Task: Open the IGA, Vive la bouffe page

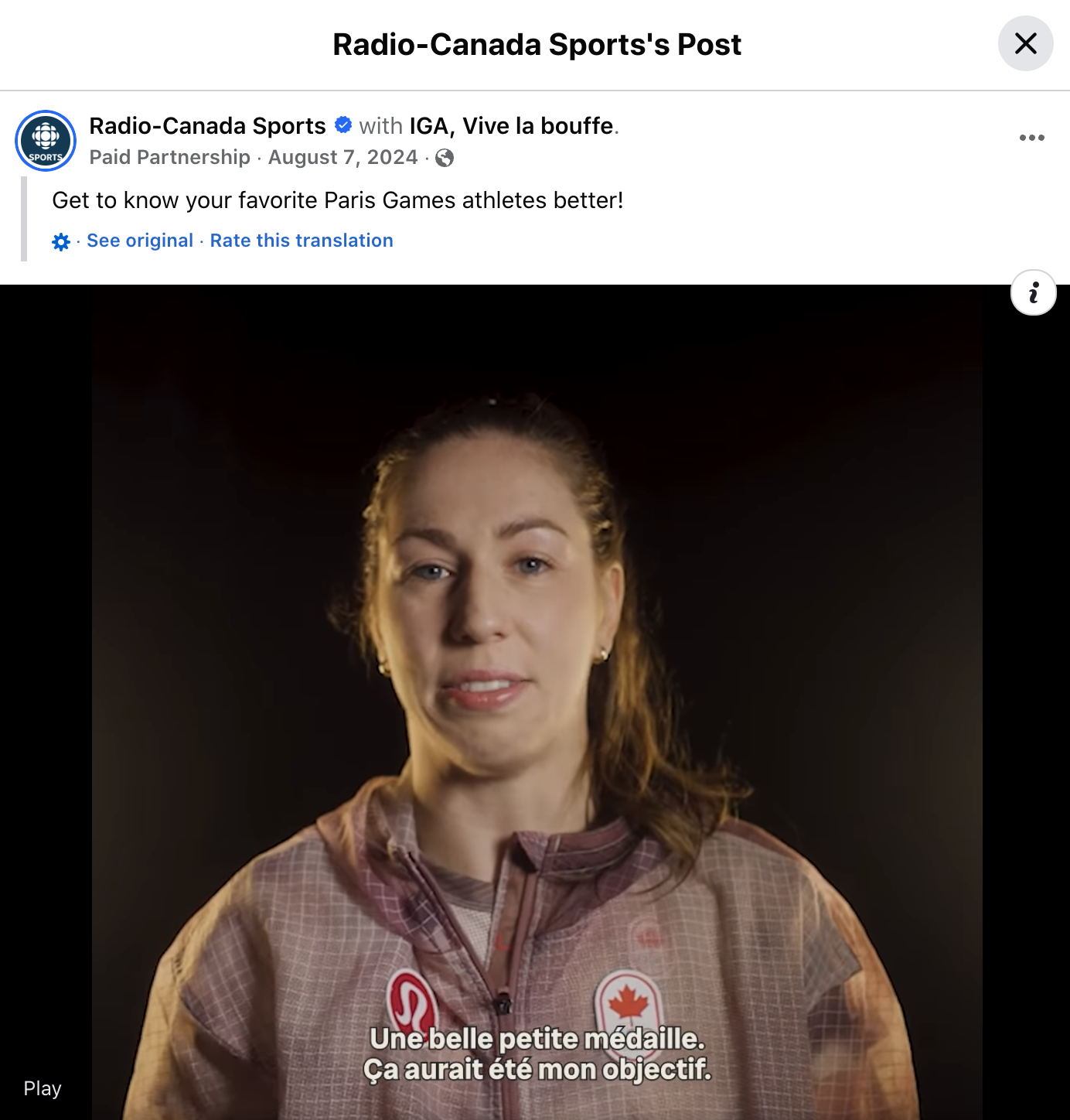Action: (511, 125)
